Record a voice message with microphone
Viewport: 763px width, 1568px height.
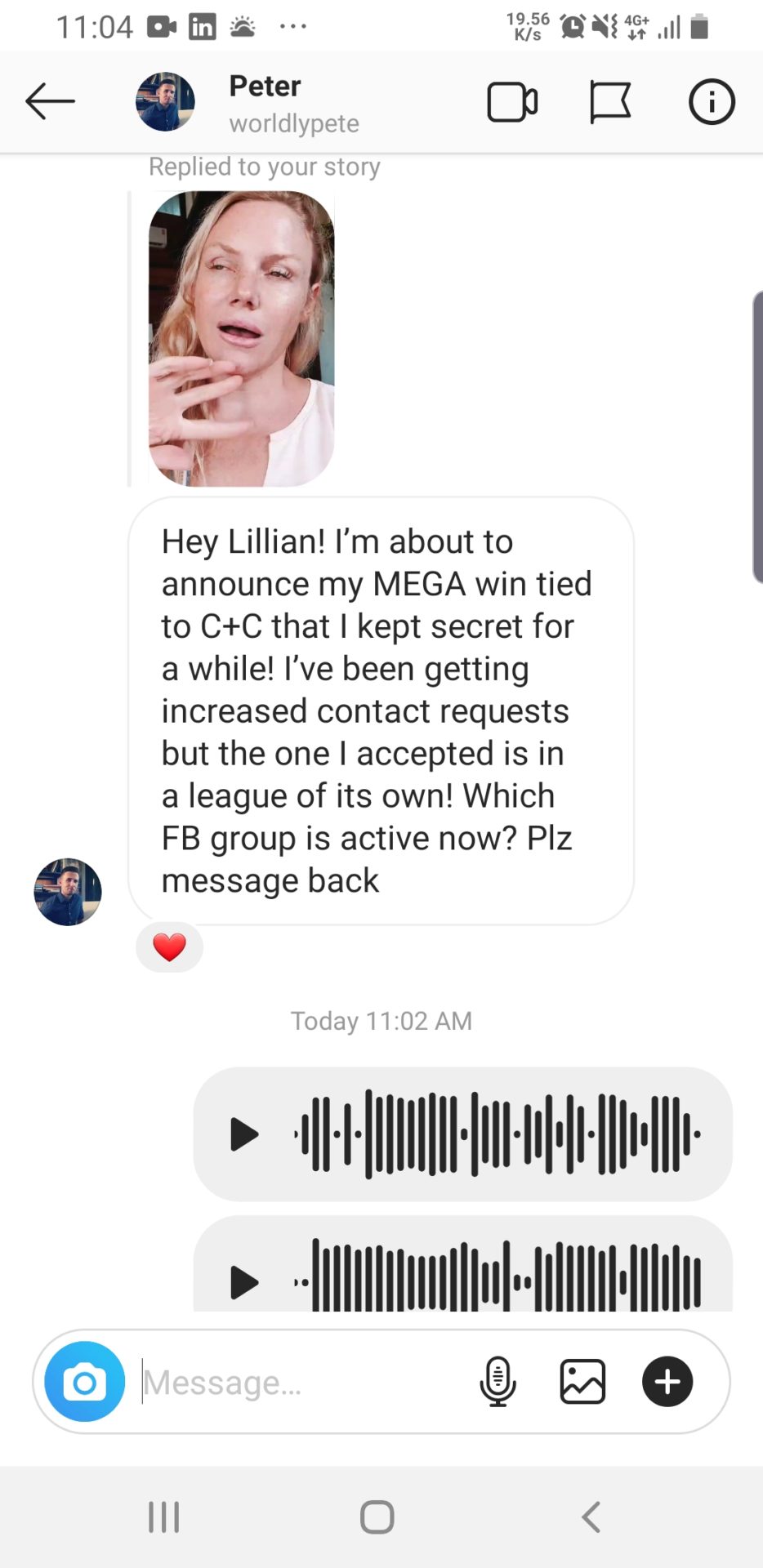[498, 1382]
